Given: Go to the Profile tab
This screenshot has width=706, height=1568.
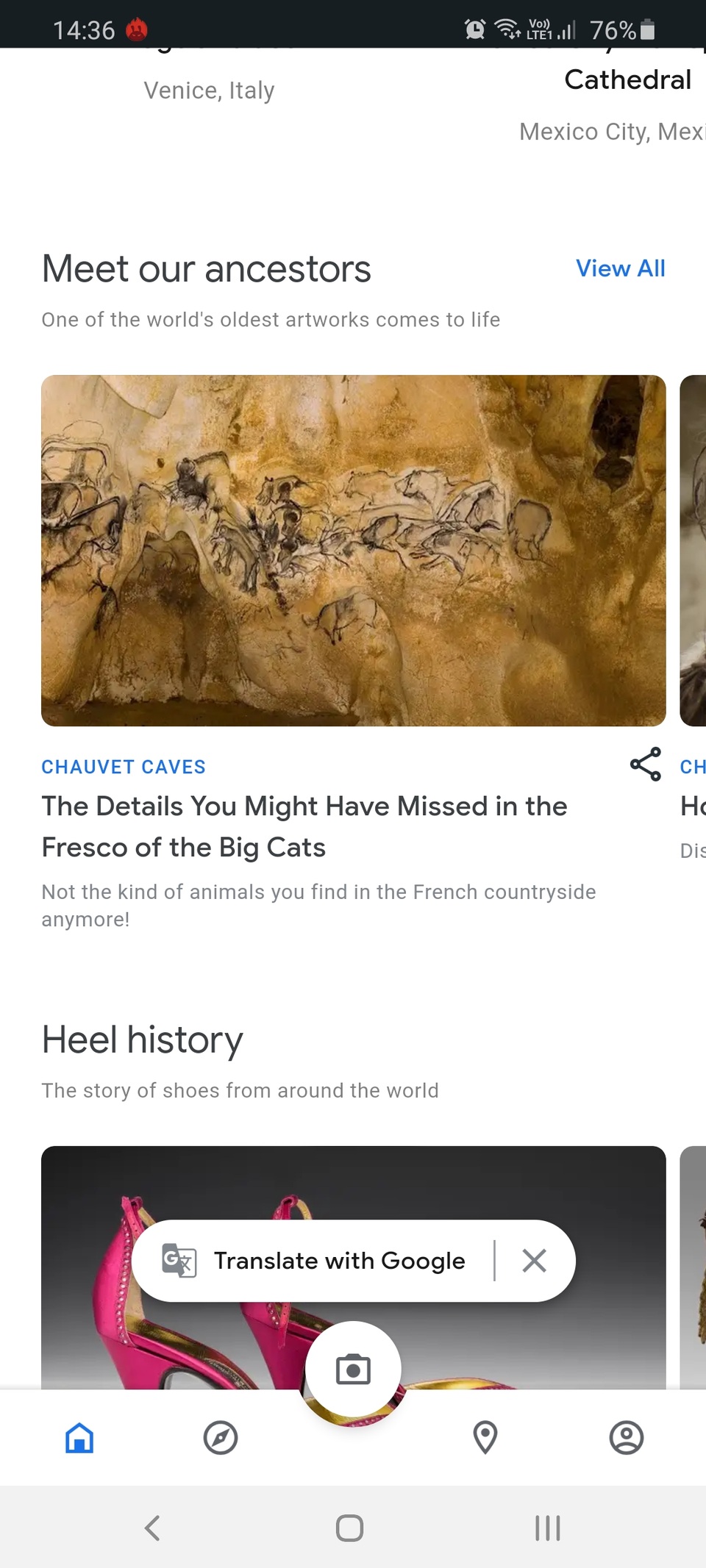Looking at the screenshot, I should coord(626,1438).
